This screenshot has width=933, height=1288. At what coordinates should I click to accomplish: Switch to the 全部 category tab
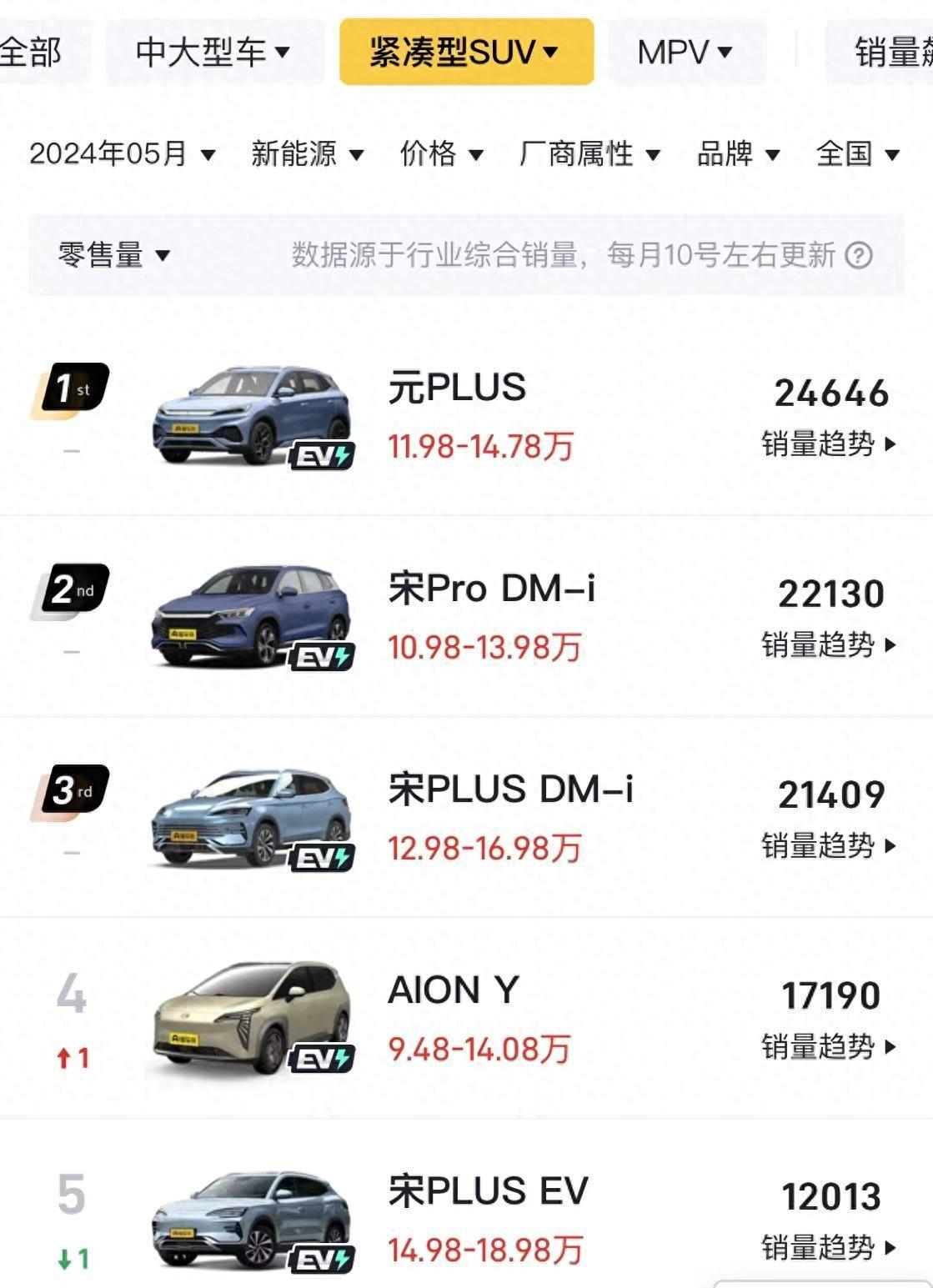tap(32, 53)
